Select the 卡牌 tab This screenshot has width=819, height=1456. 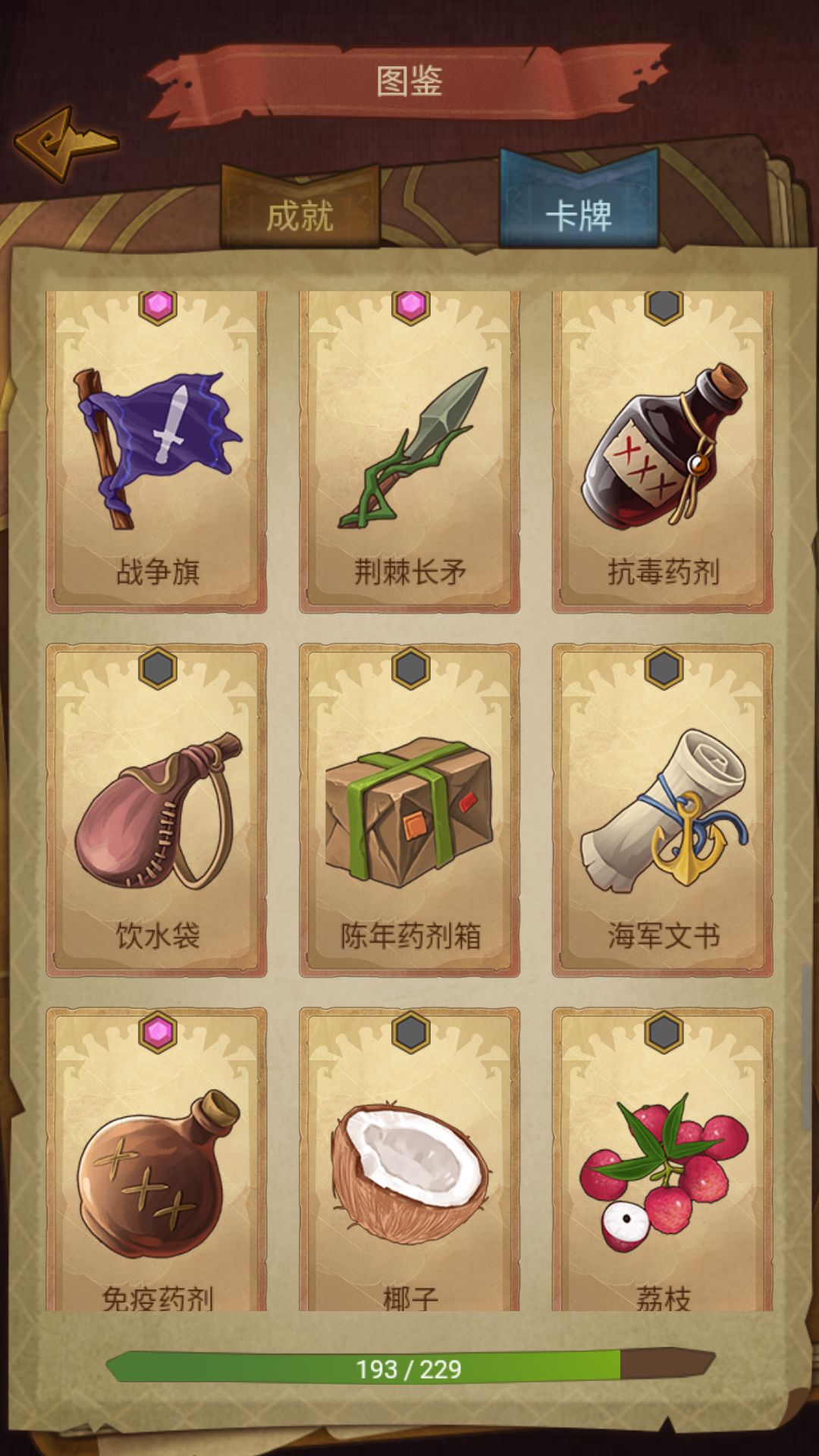tap(580, 215)
